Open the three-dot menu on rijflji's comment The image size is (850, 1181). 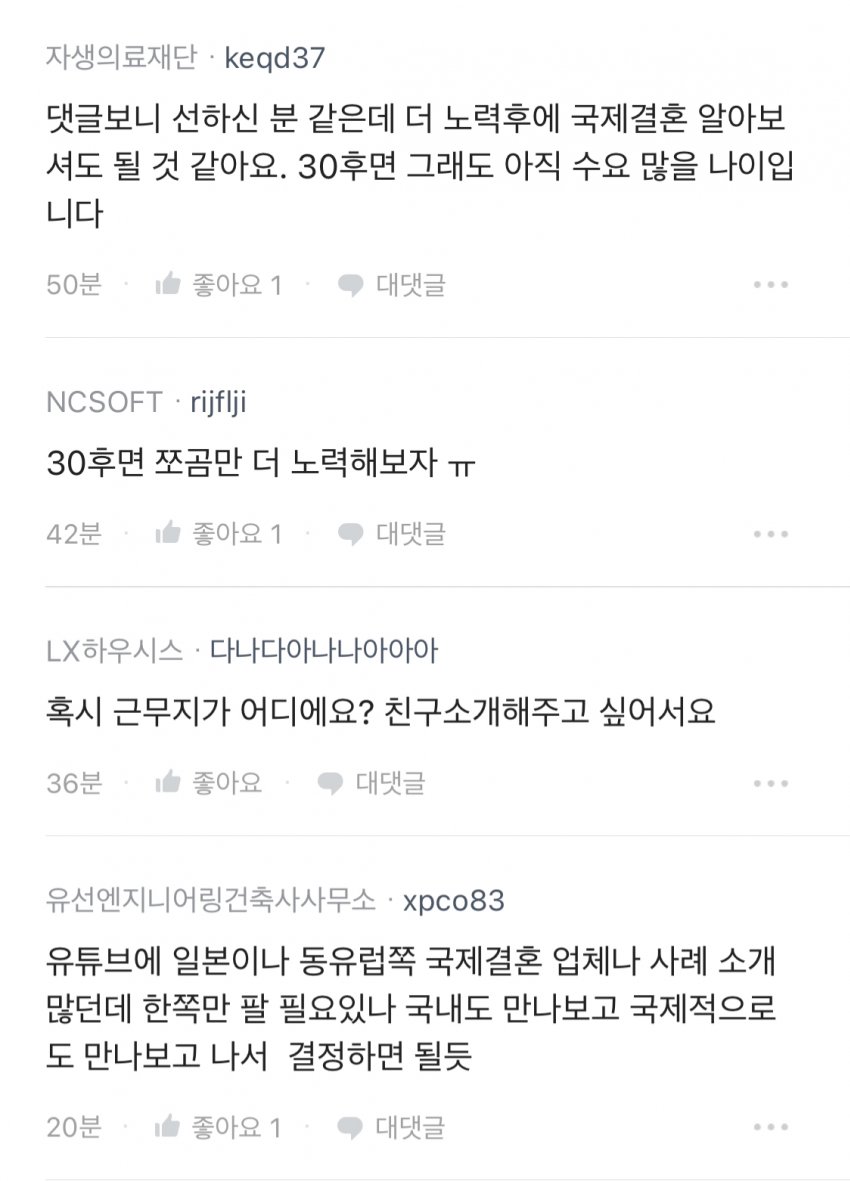point(768,535)
